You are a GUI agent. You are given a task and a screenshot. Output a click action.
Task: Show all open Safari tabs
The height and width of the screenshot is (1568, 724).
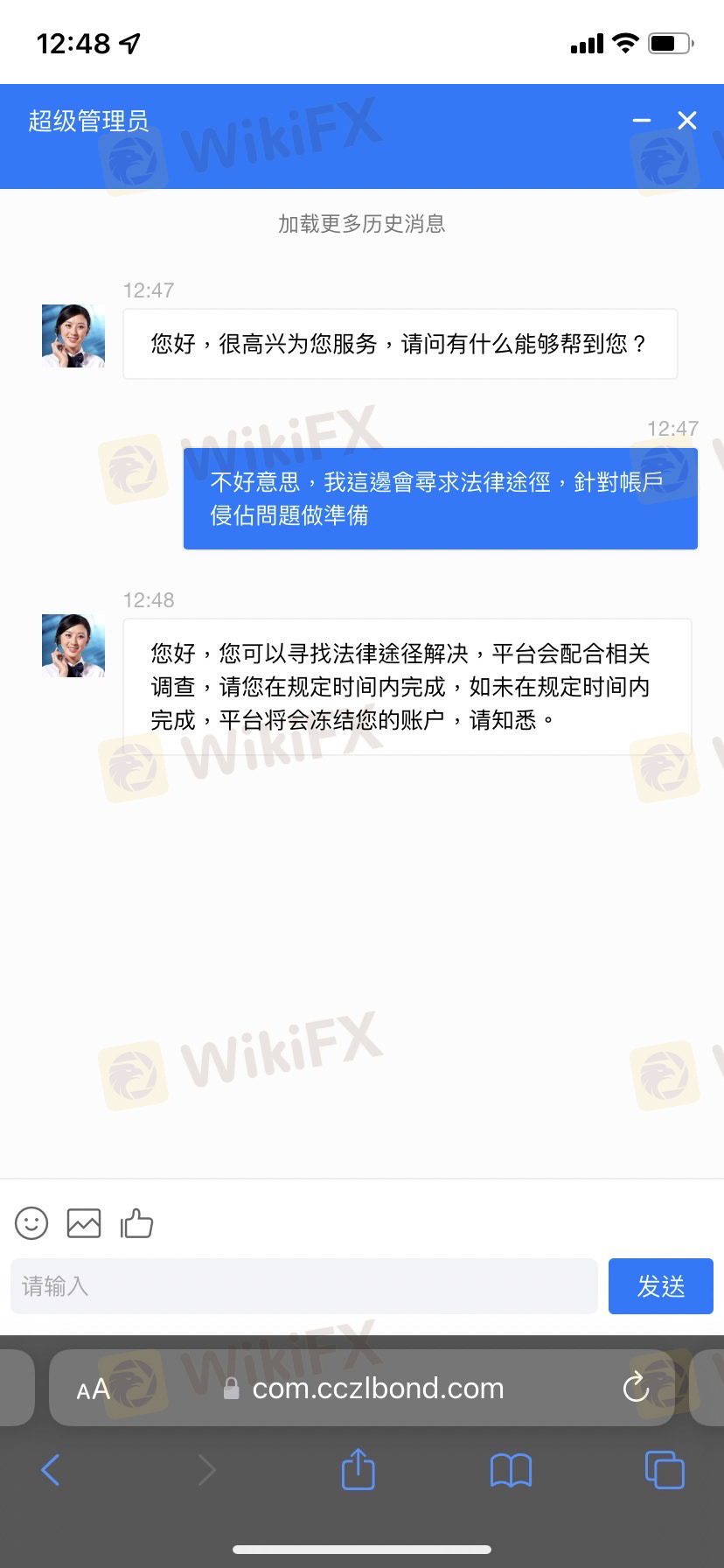coord(664,1470)
